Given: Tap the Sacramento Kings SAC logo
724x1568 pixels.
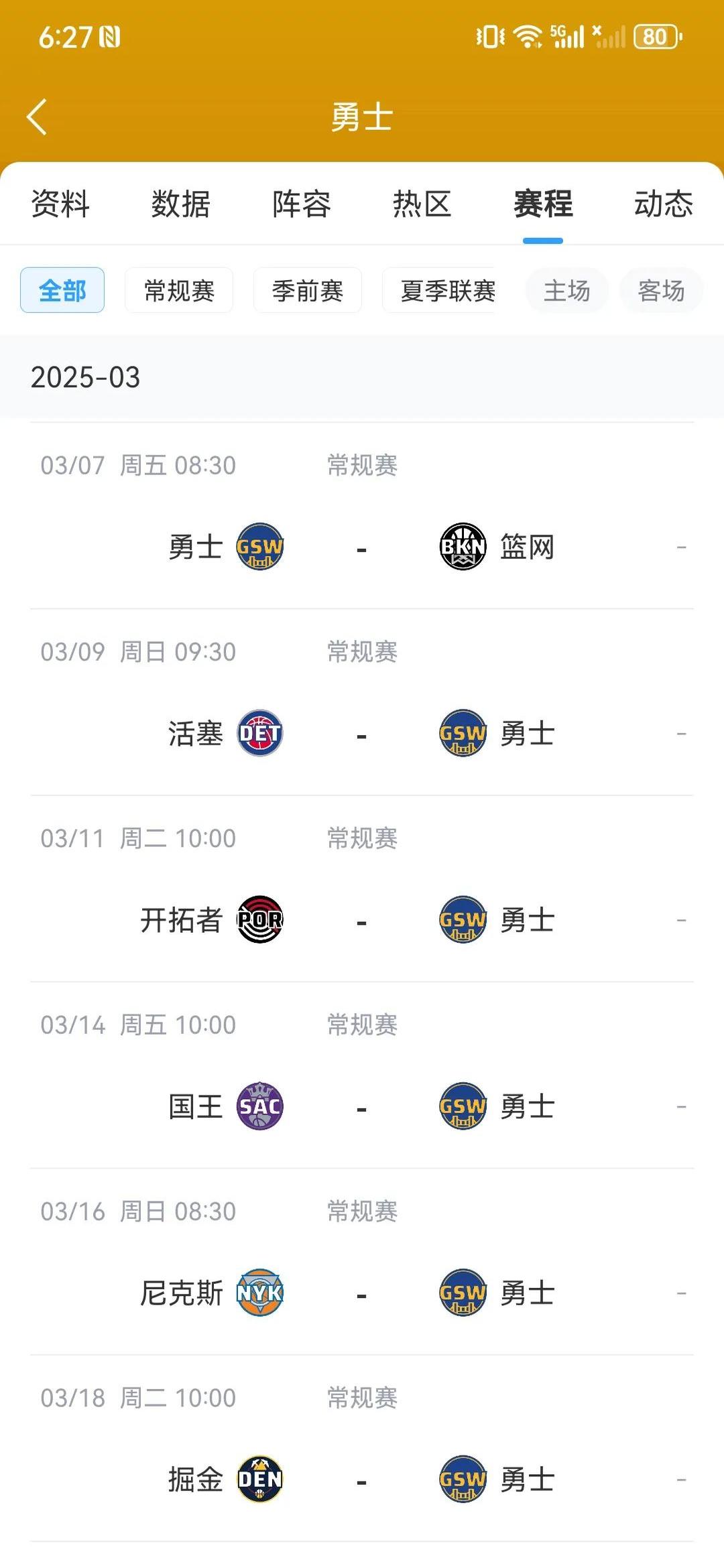Looking at the screenshot, I should tap(261, 1106).
